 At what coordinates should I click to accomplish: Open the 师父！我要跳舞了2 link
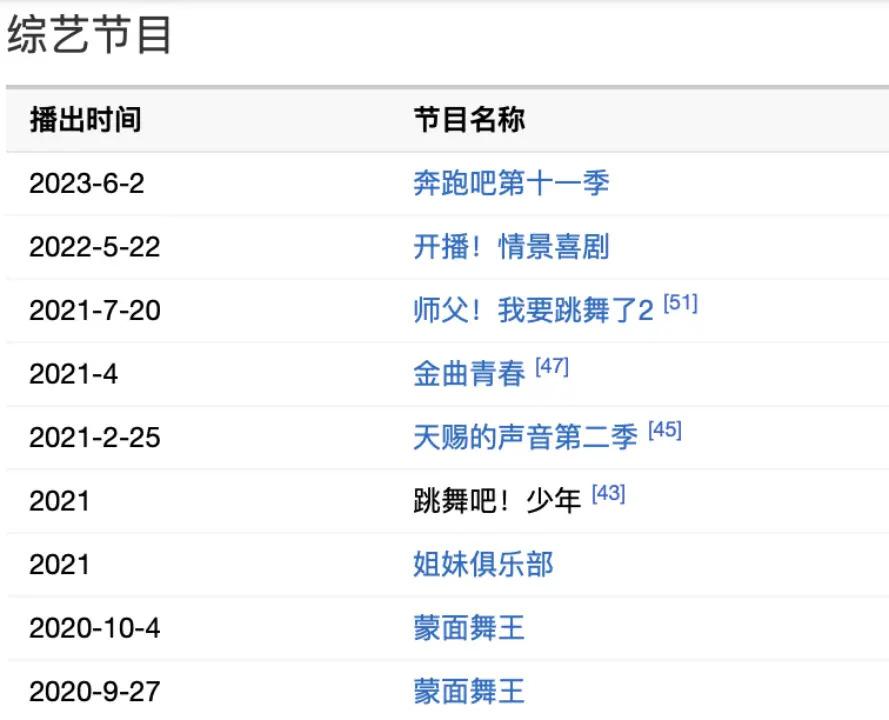(532, 311)
